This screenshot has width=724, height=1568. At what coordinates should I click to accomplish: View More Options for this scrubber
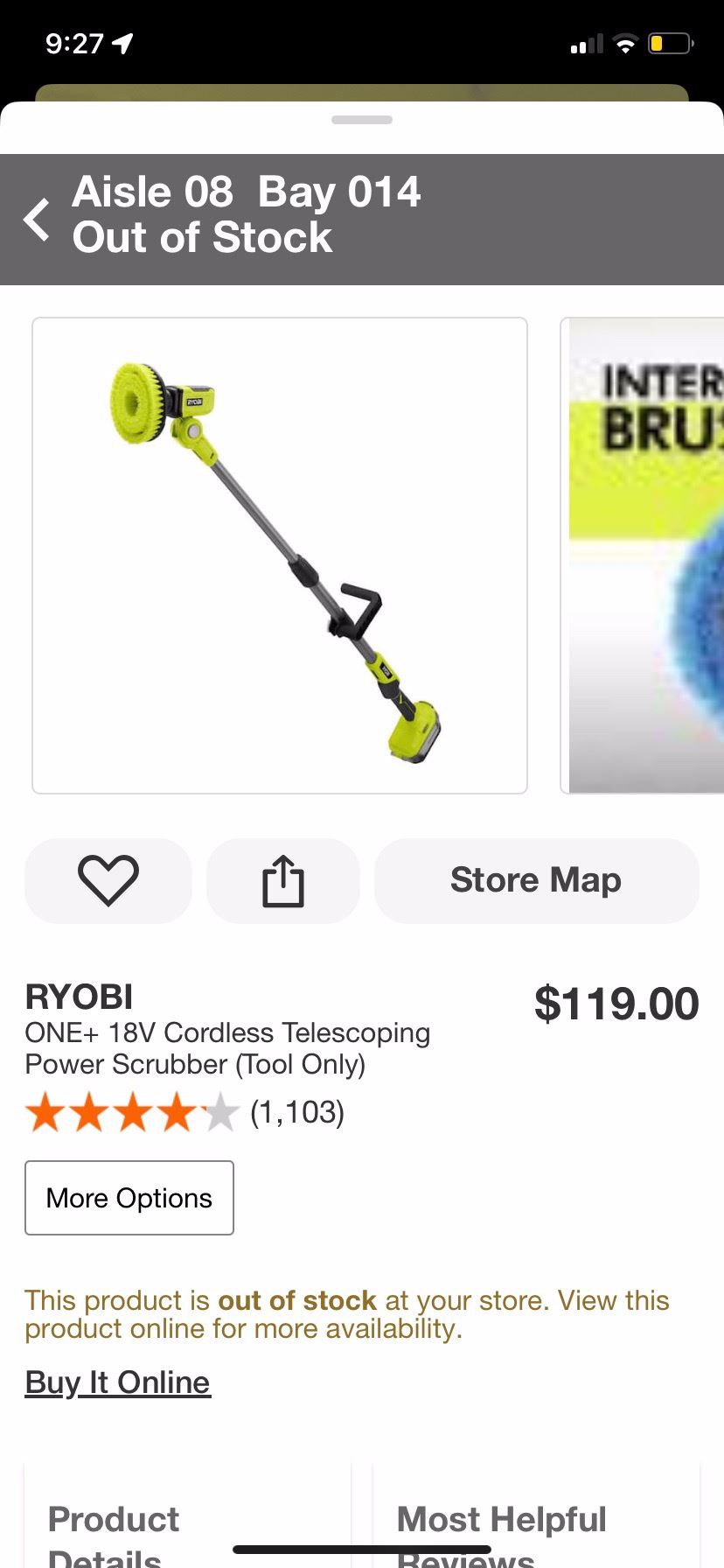pyautogui.click(x=129, y=1198)
